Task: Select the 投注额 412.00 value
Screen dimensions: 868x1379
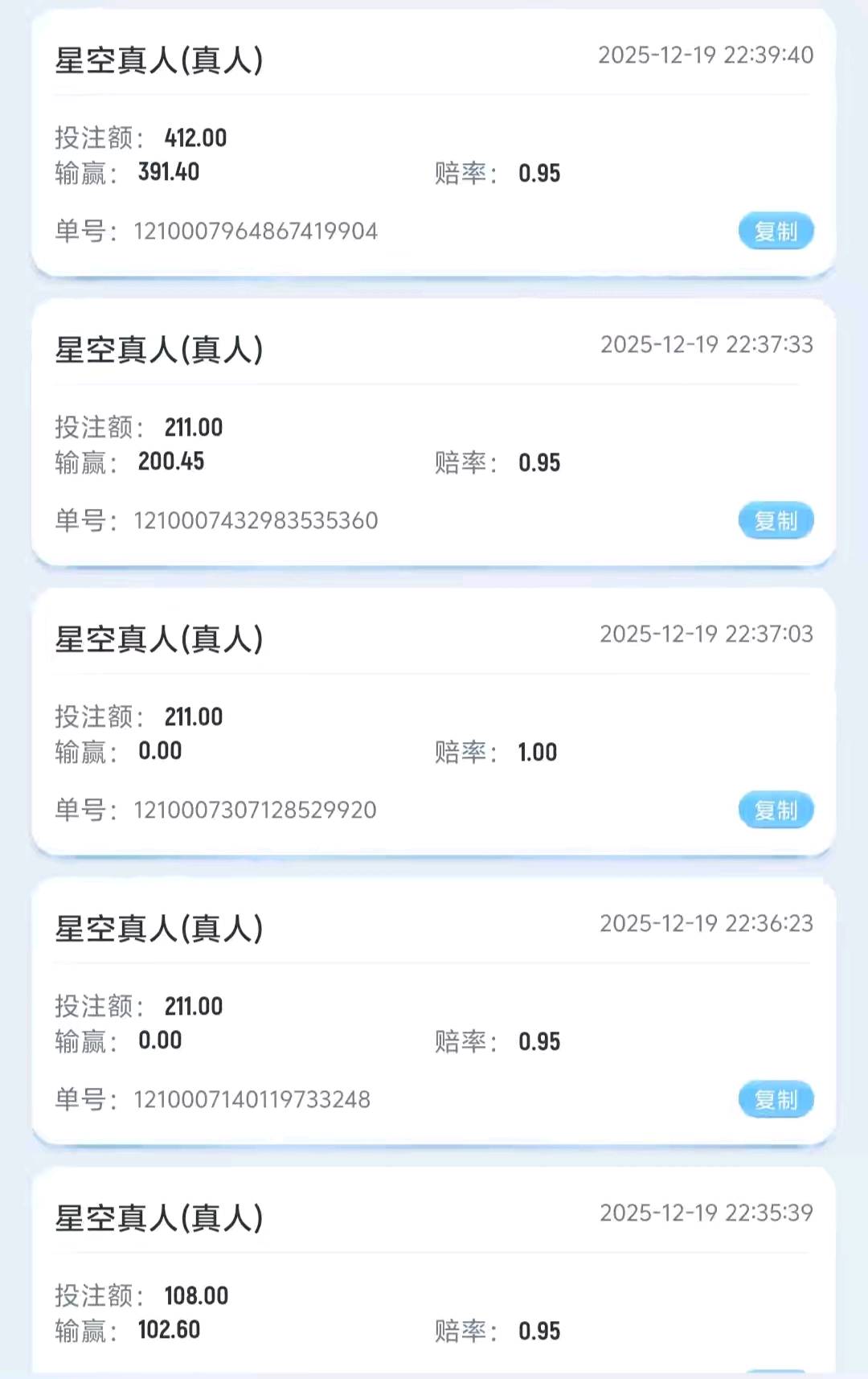Action: pos(195,138)
